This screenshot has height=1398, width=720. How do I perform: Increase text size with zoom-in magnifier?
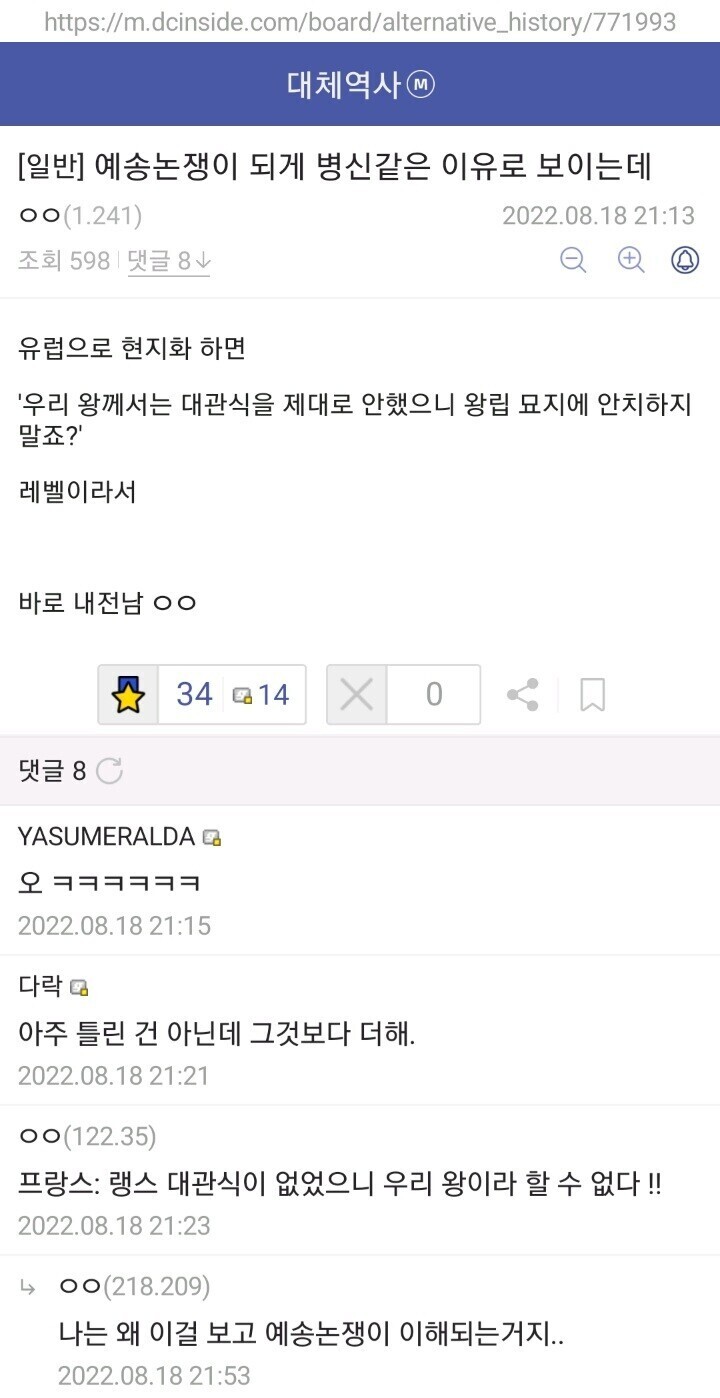point(630,260)
